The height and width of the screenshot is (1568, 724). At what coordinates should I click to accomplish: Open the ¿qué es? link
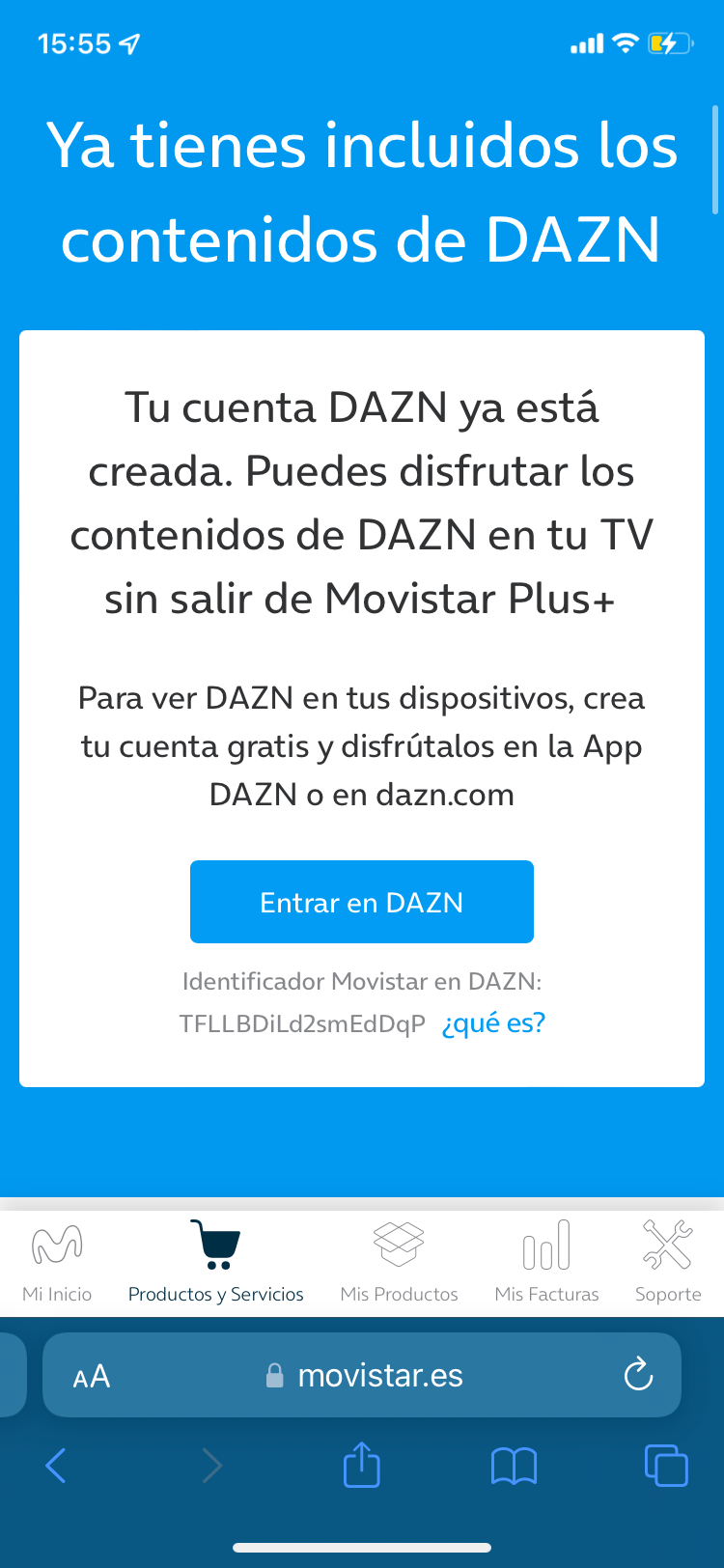[x=492, y=1023]
